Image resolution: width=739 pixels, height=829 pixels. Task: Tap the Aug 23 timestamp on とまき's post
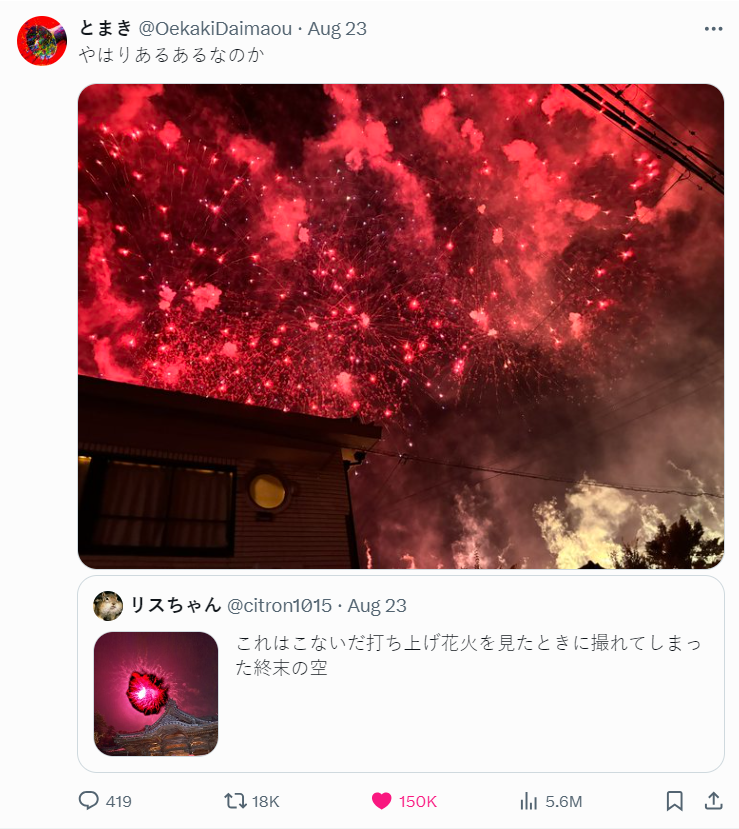point(337,29)
